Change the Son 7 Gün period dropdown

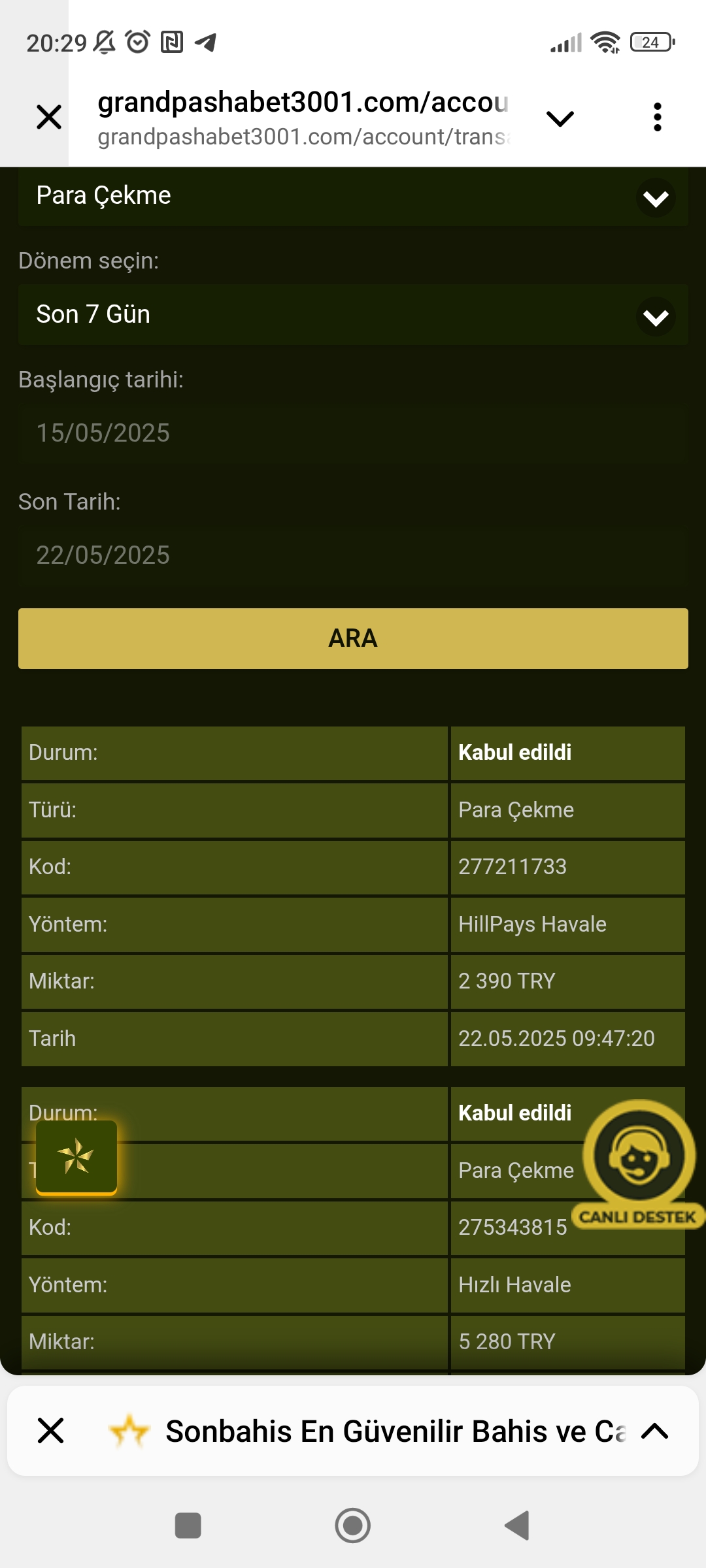[353, 315]
